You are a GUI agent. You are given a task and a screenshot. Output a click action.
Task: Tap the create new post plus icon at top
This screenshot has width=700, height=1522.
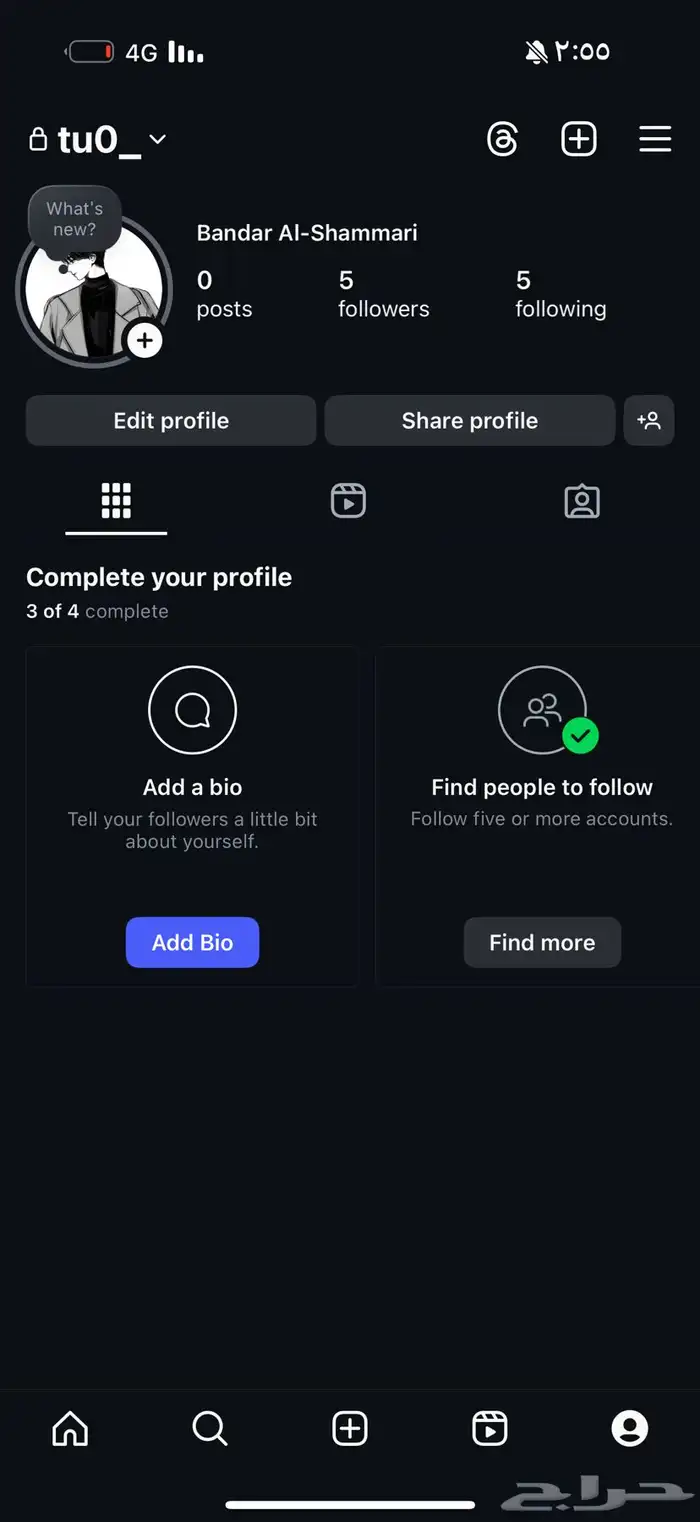(579, 139)
